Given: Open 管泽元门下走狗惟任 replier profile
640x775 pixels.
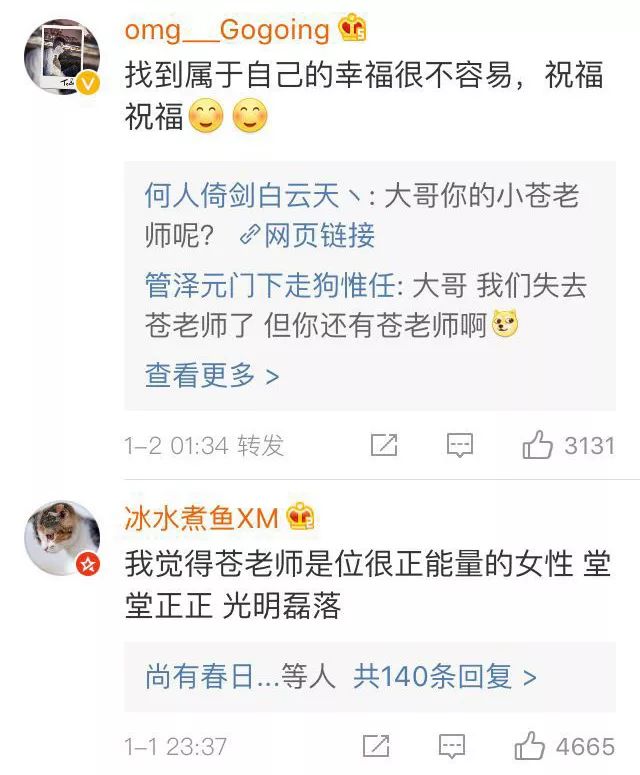Looking at the screenshot, I should pos(270,286).
